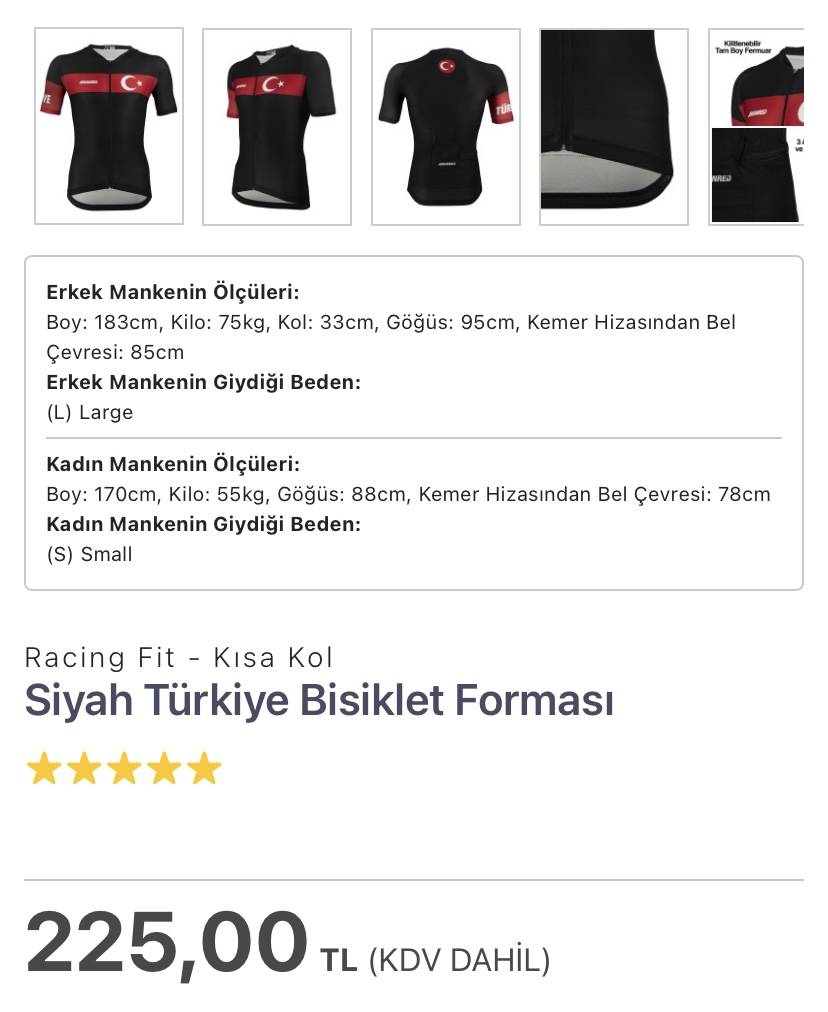The image size is (828, 1012).
Task: Select the angled side view jersey thumbnail
Action: (277, 126)
